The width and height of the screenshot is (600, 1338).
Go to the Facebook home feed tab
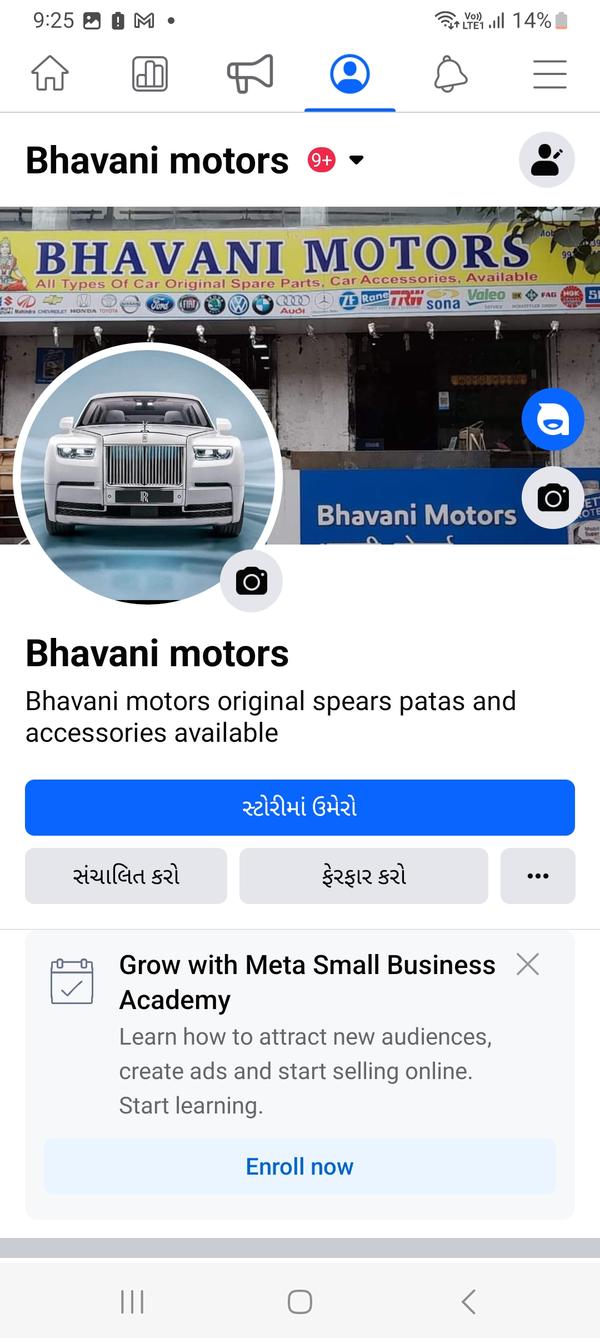tap(50, 75)
